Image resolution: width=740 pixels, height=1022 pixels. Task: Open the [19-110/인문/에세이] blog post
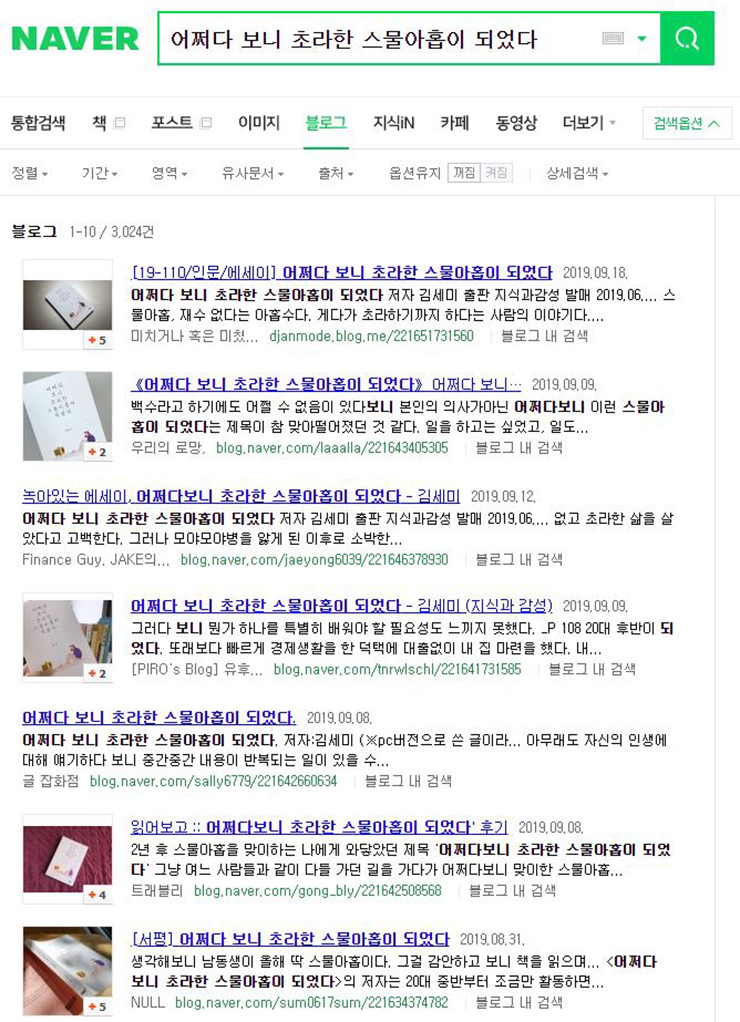point(341,272)
